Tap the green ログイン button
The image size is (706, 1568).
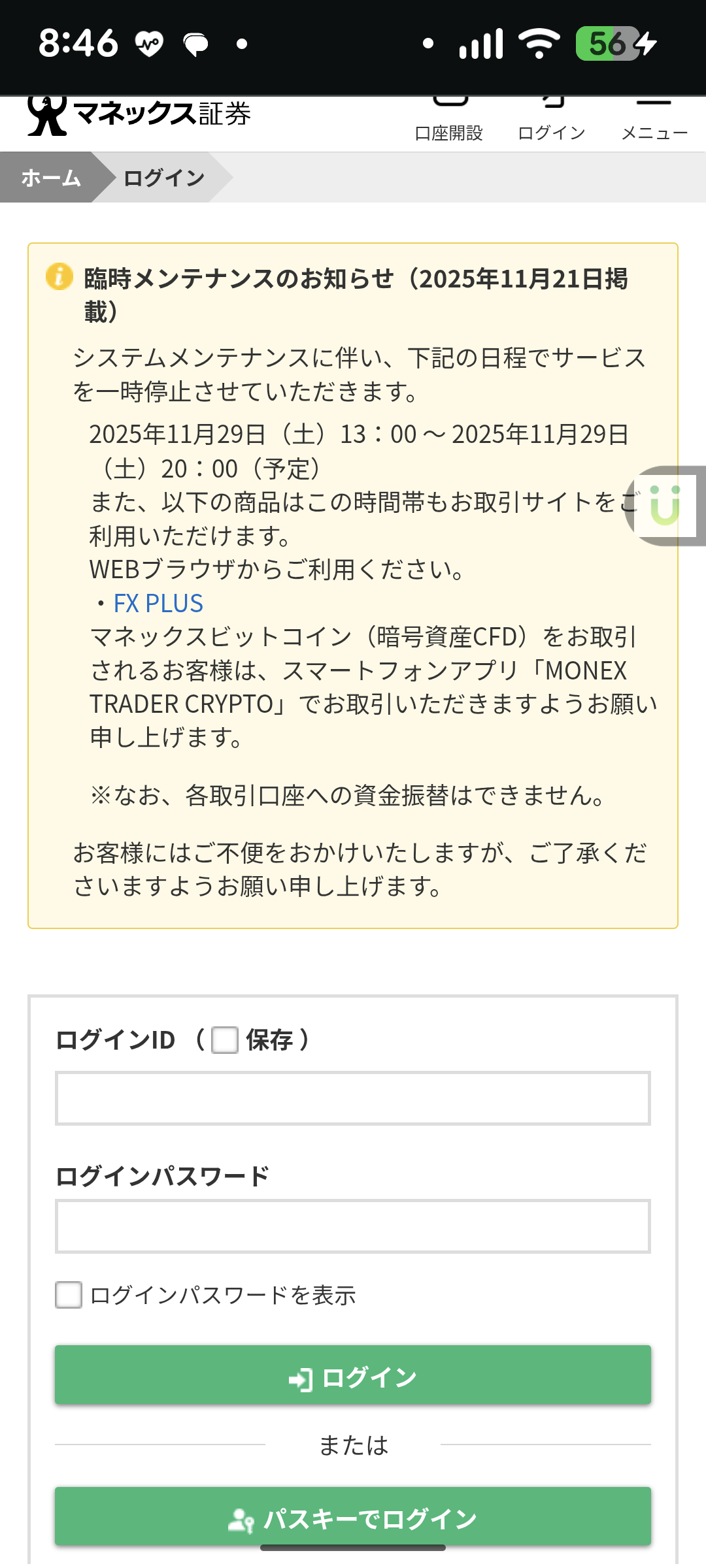tap(353, 1375)
